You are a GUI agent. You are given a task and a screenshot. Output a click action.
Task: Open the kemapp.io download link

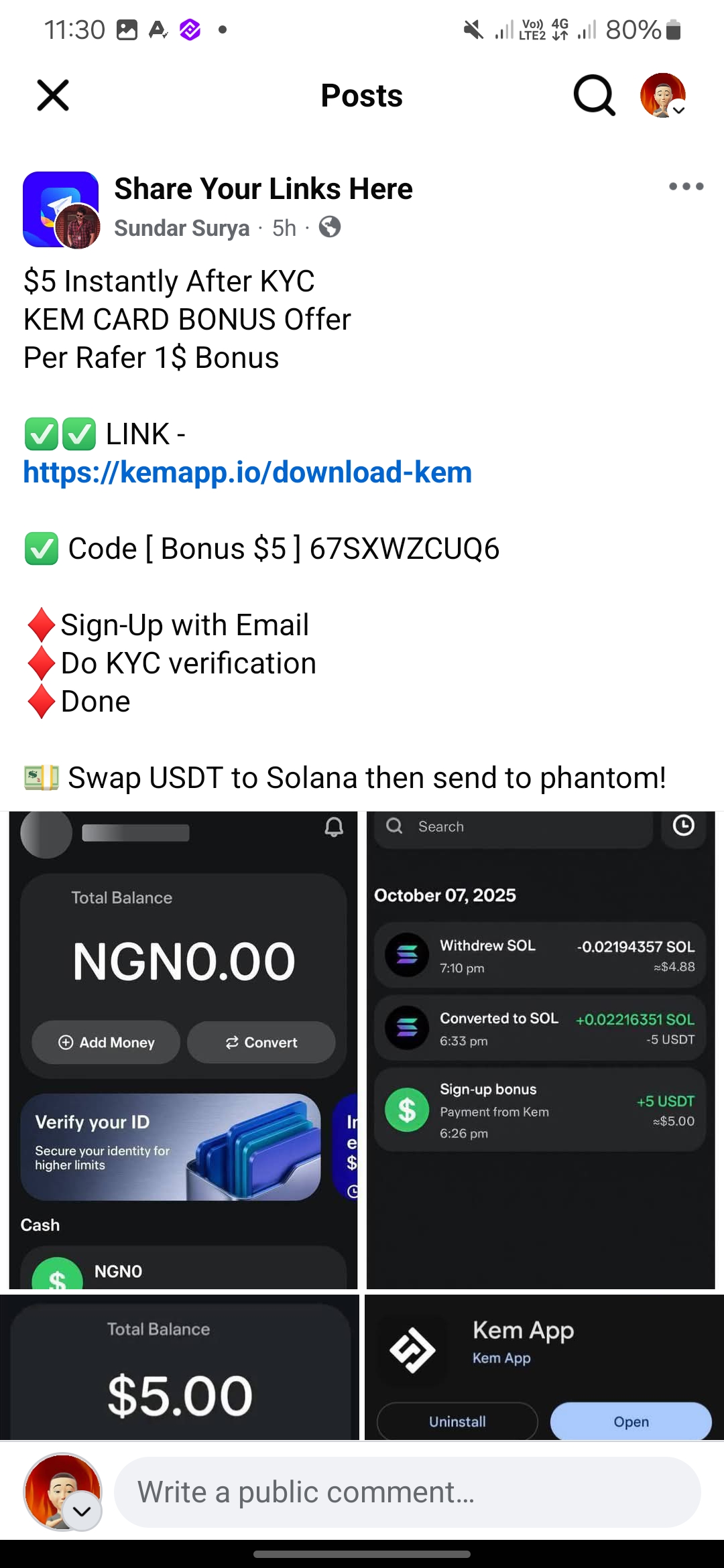pyautogui.click(x=247, y=472)
